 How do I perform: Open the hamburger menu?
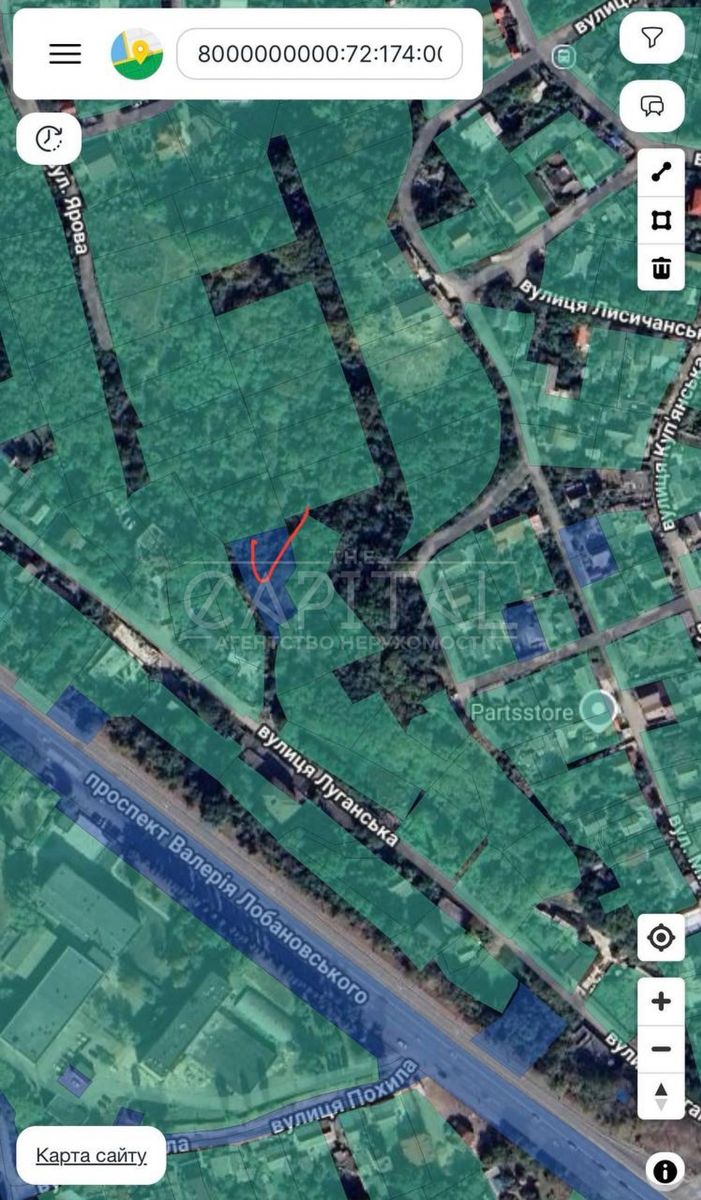(x=65, y=54)
